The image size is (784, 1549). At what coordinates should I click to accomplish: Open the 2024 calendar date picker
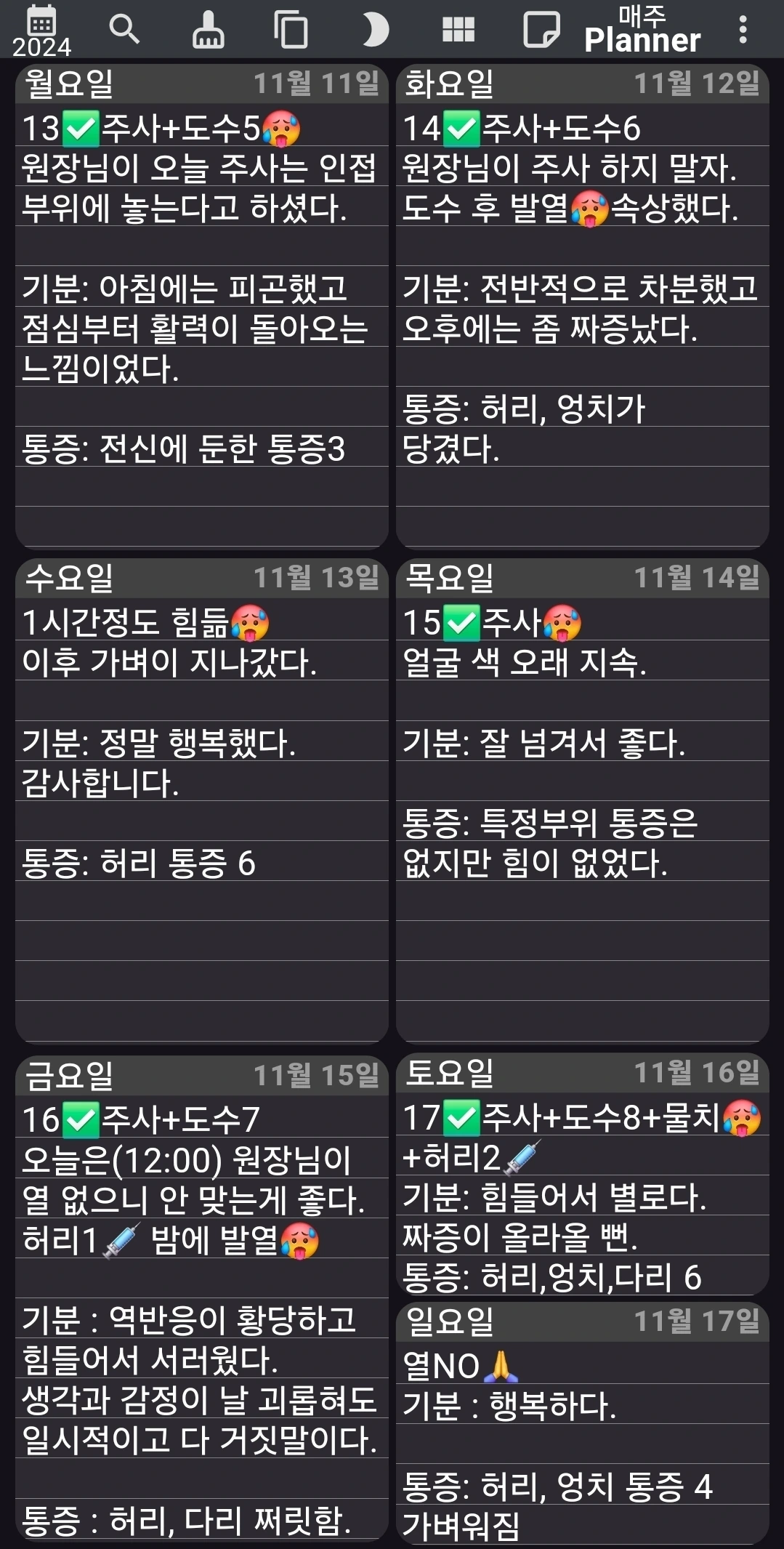pos(41,31)
